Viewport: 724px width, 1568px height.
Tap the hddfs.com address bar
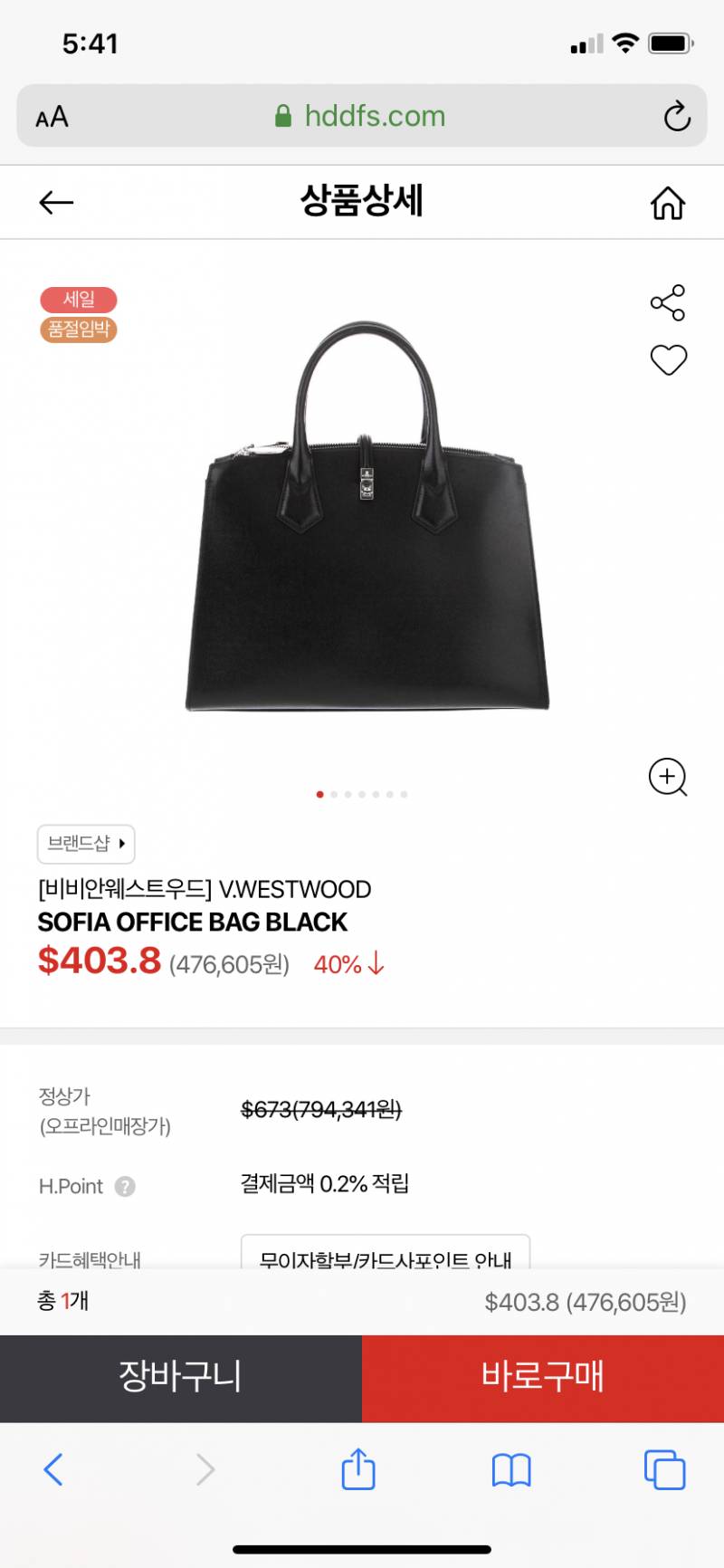tap(362, 116)
